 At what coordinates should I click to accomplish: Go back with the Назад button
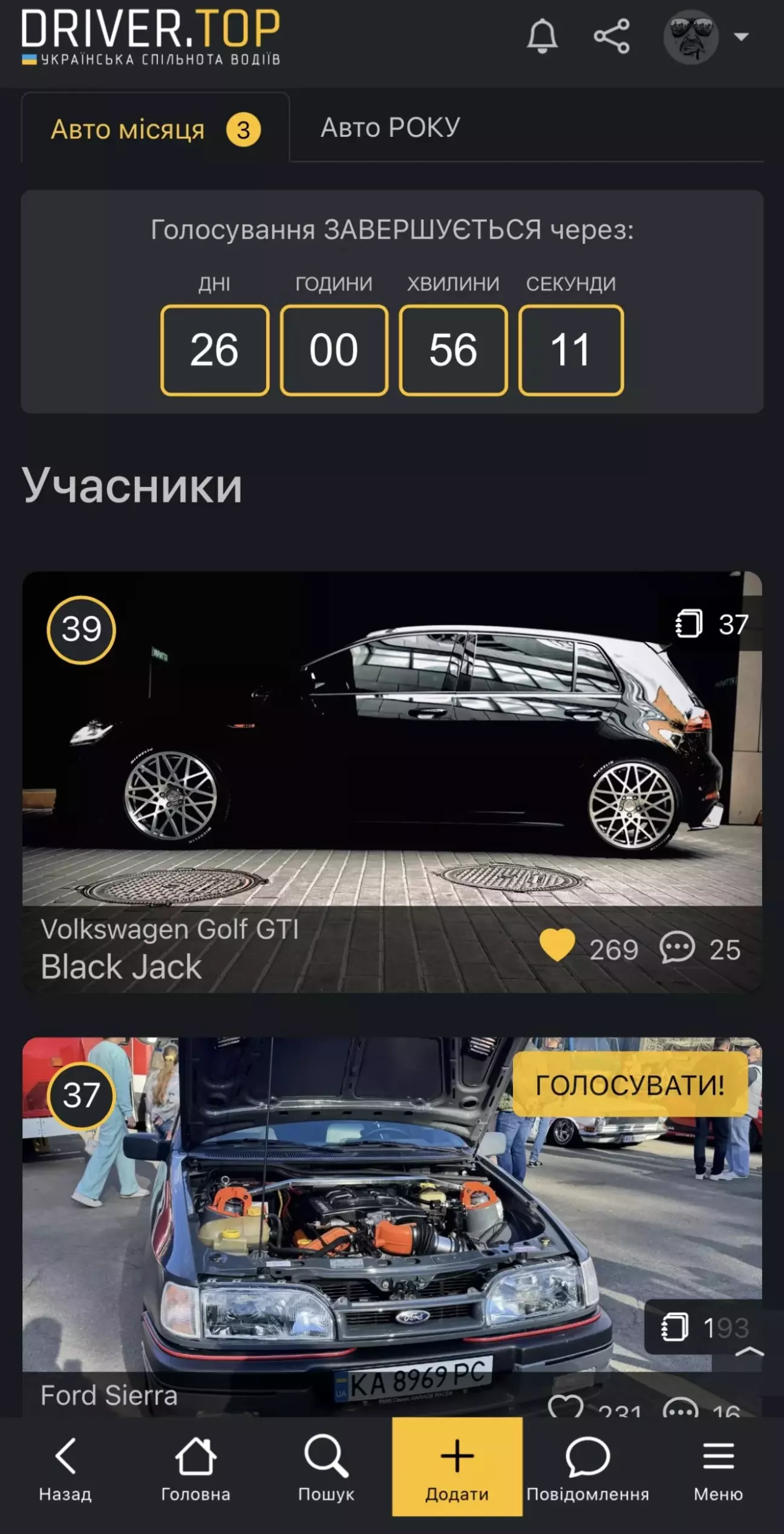pos(65,1467)
